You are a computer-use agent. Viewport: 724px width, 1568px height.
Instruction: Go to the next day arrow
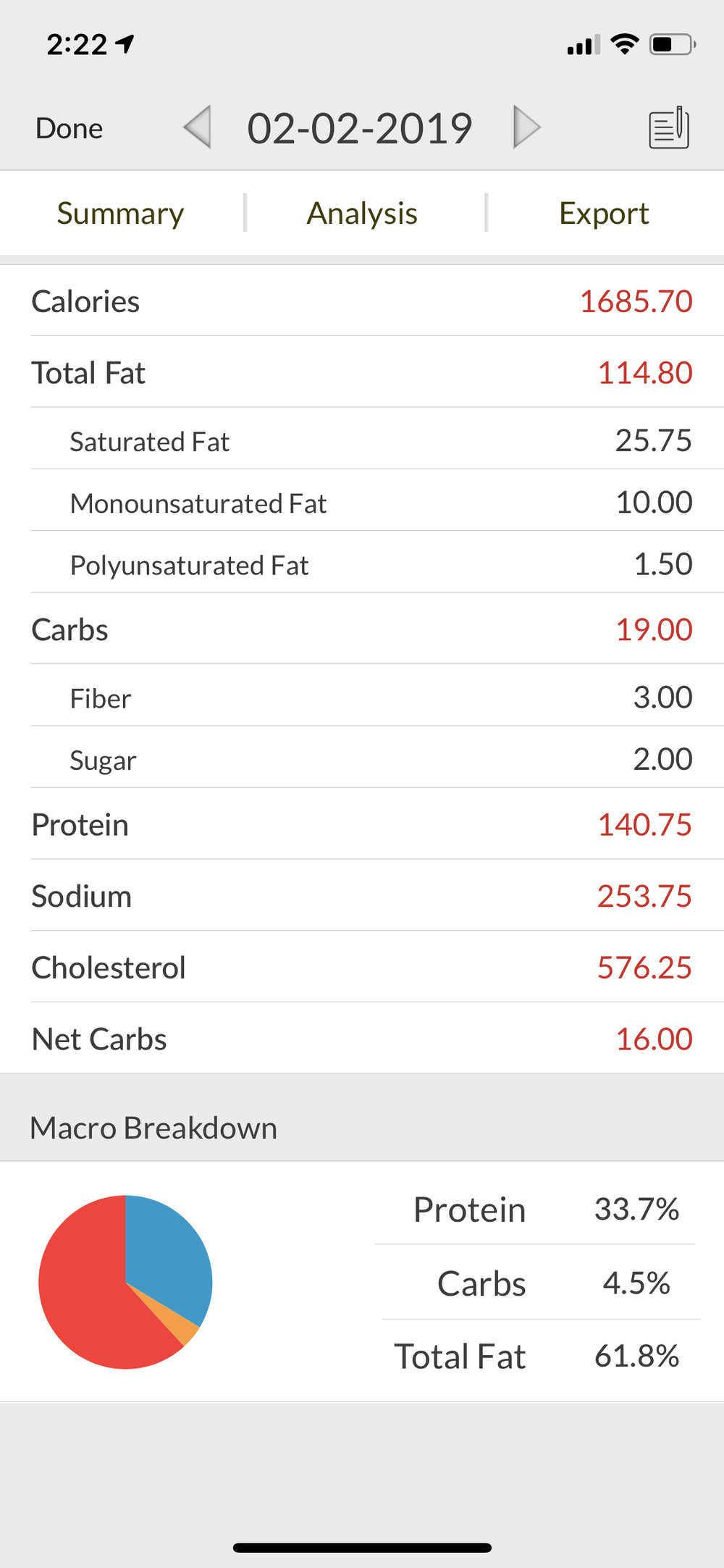click(x=526, y=127)
